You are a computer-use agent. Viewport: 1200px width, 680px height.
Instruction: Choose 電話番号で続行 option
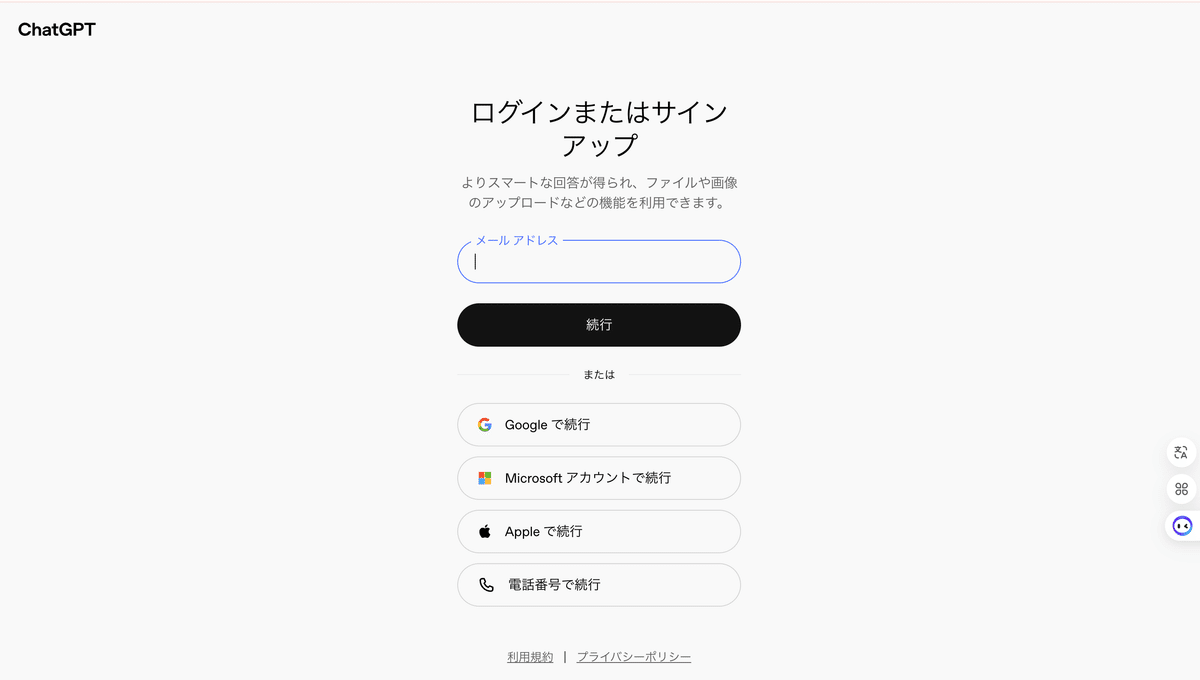tap(598, 585)
